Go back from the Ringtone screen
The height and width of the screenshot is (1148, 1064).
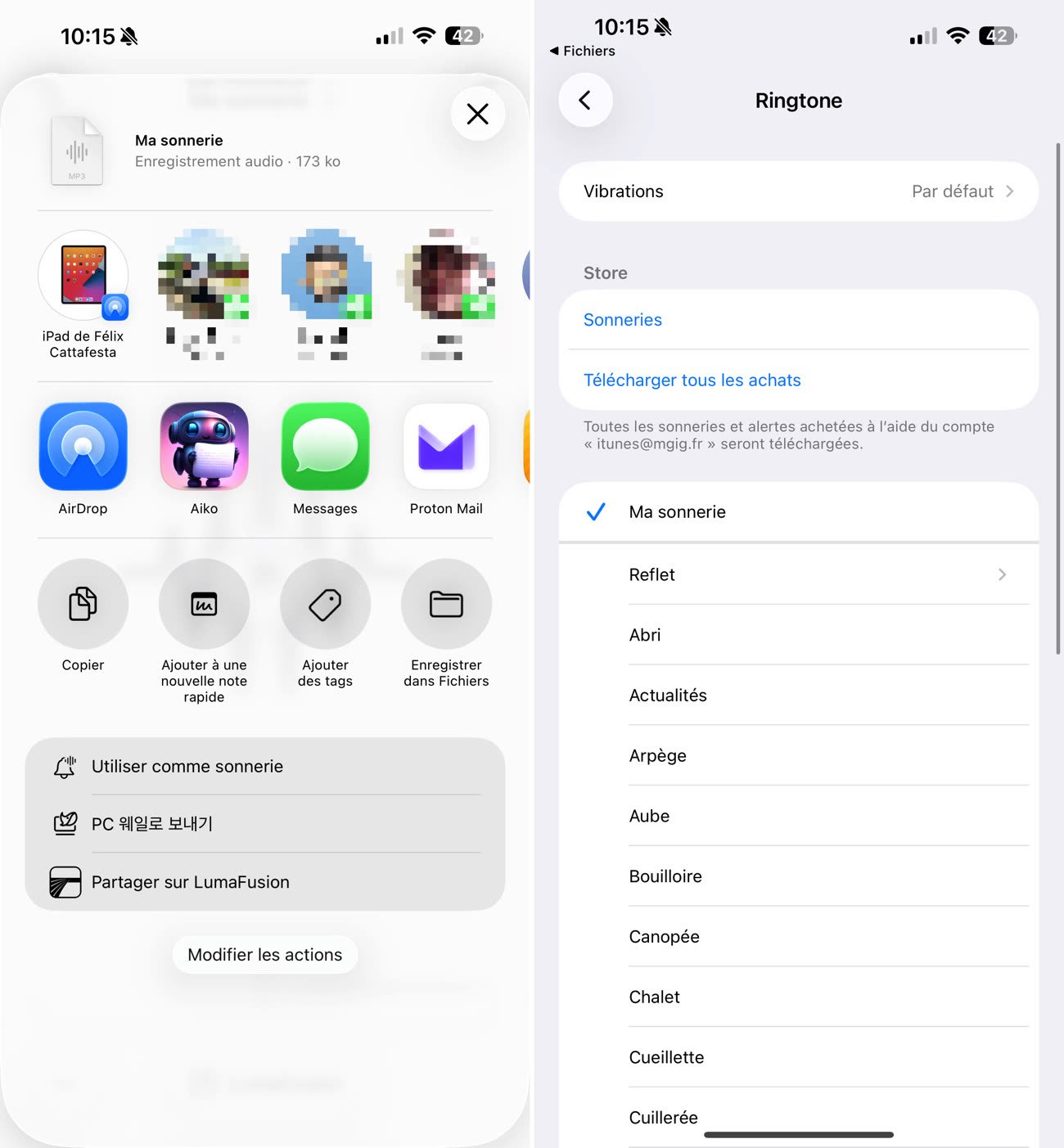point(585,101)
